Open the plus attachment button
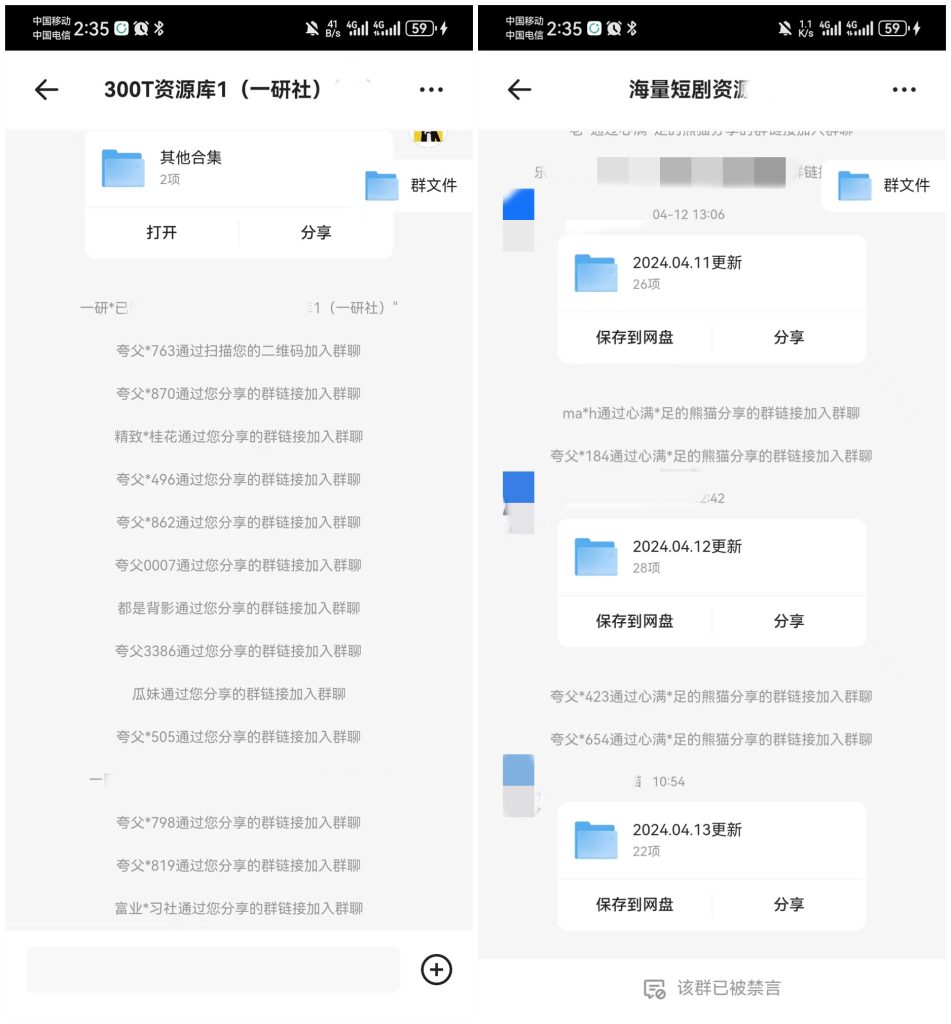 click(436, 969)
